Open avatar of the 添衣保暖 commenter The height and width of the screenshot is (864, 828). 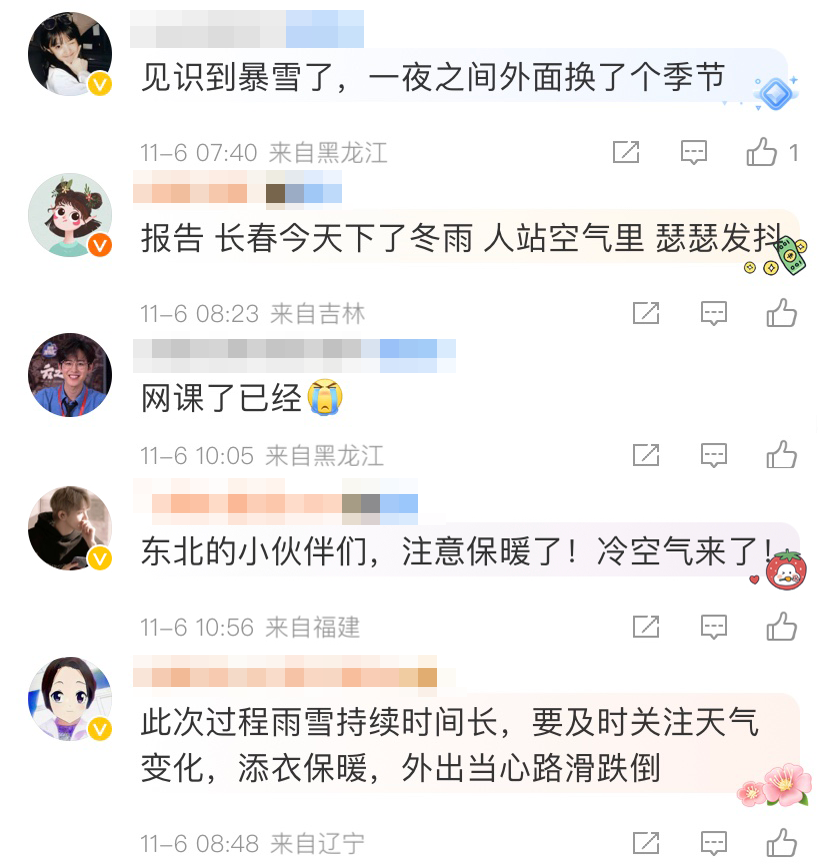click(x=68, y=700)
